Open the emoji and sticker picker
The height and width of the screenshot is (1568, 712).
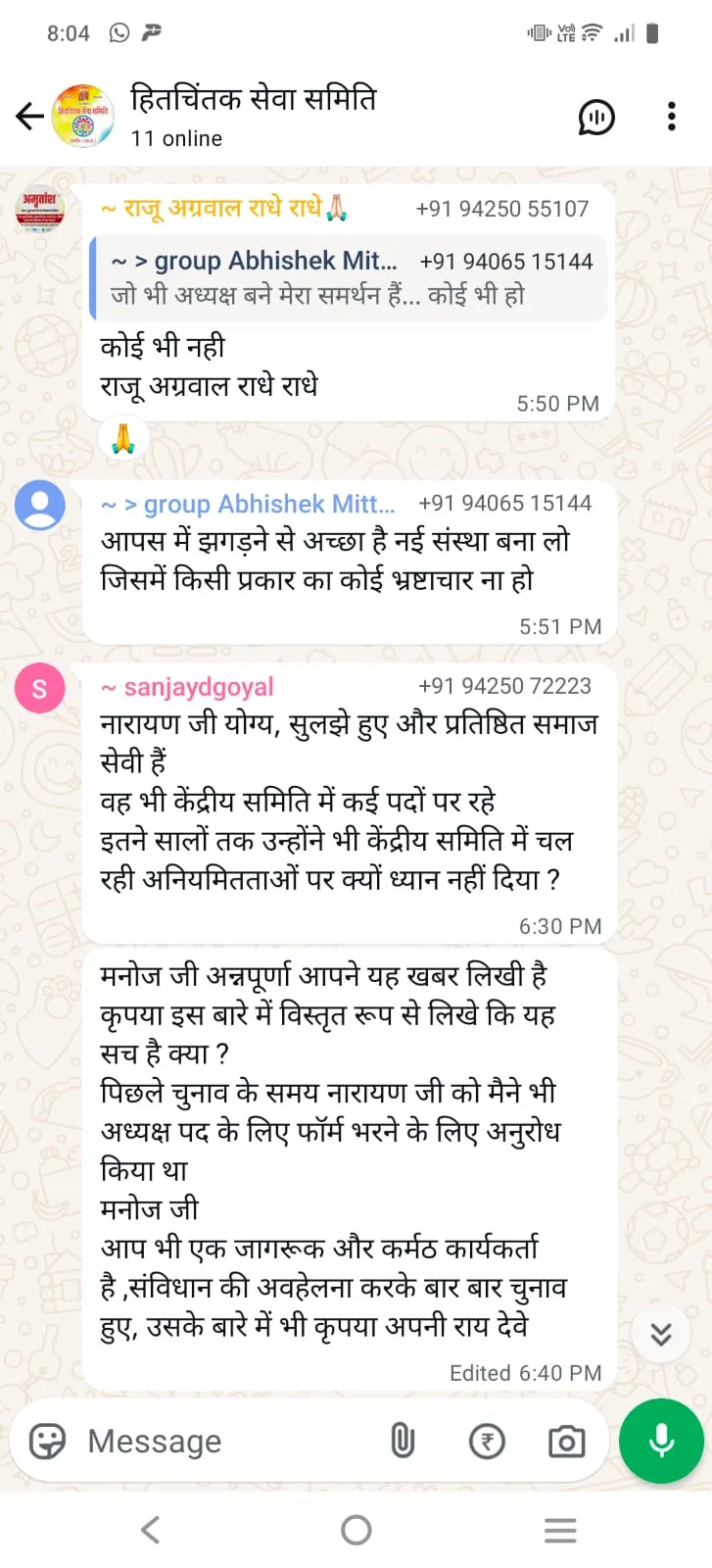tap(47, 1441)
